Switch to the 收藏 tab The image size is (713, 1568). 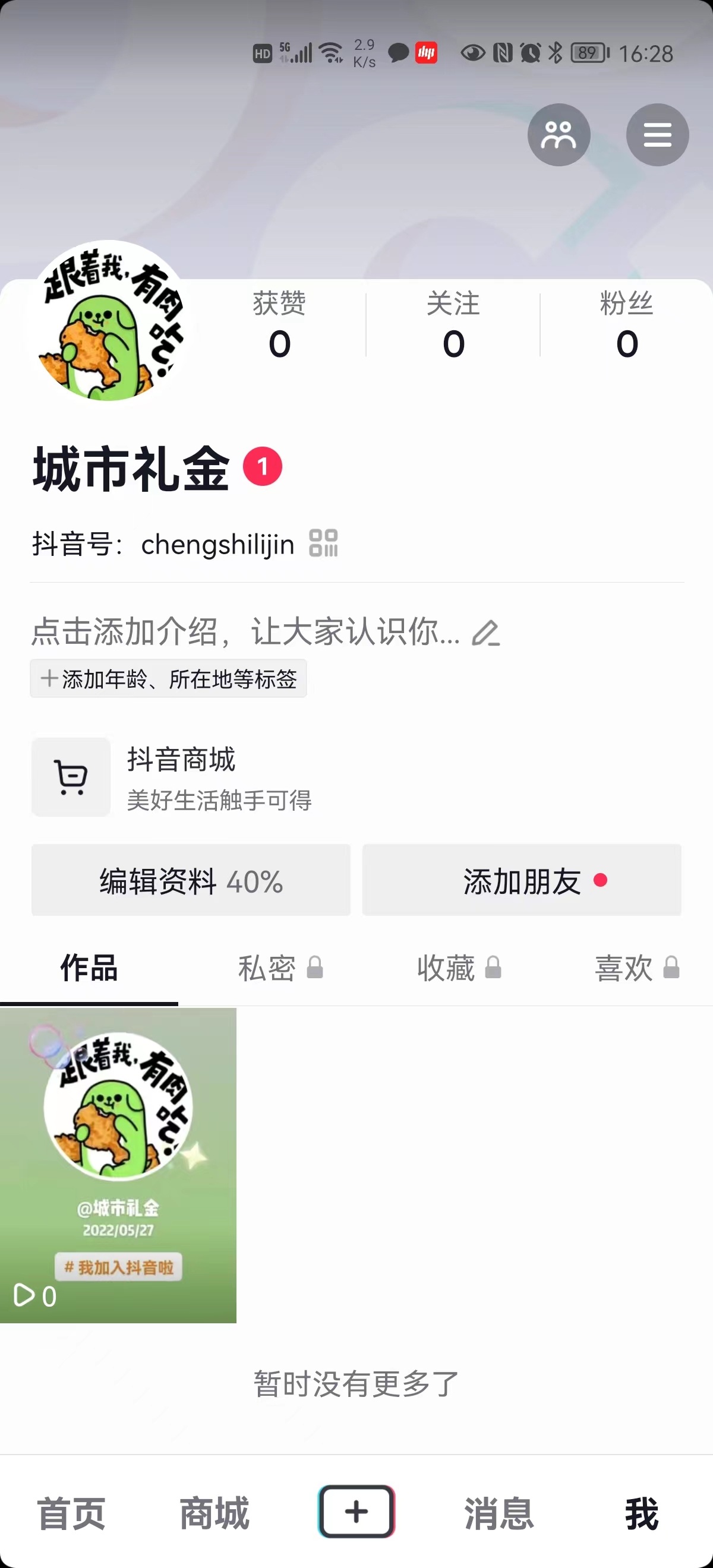click(459, 967)
